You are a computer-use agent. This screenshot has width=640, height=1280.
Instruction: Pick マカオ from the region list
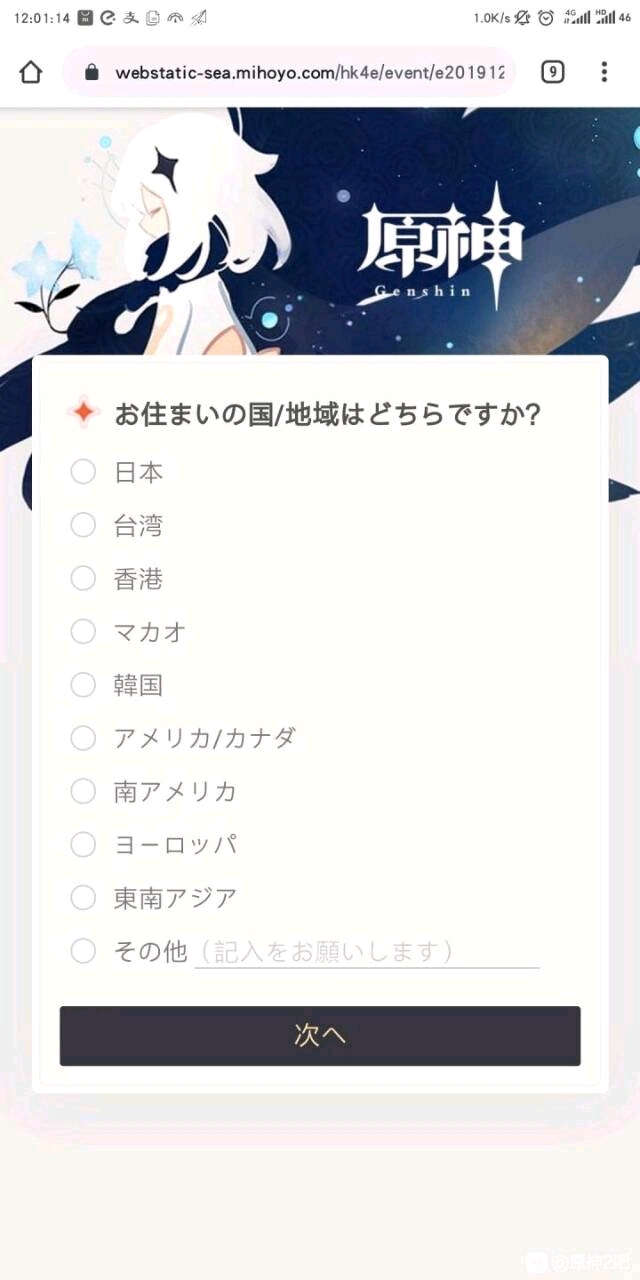(x=83, y=631)
